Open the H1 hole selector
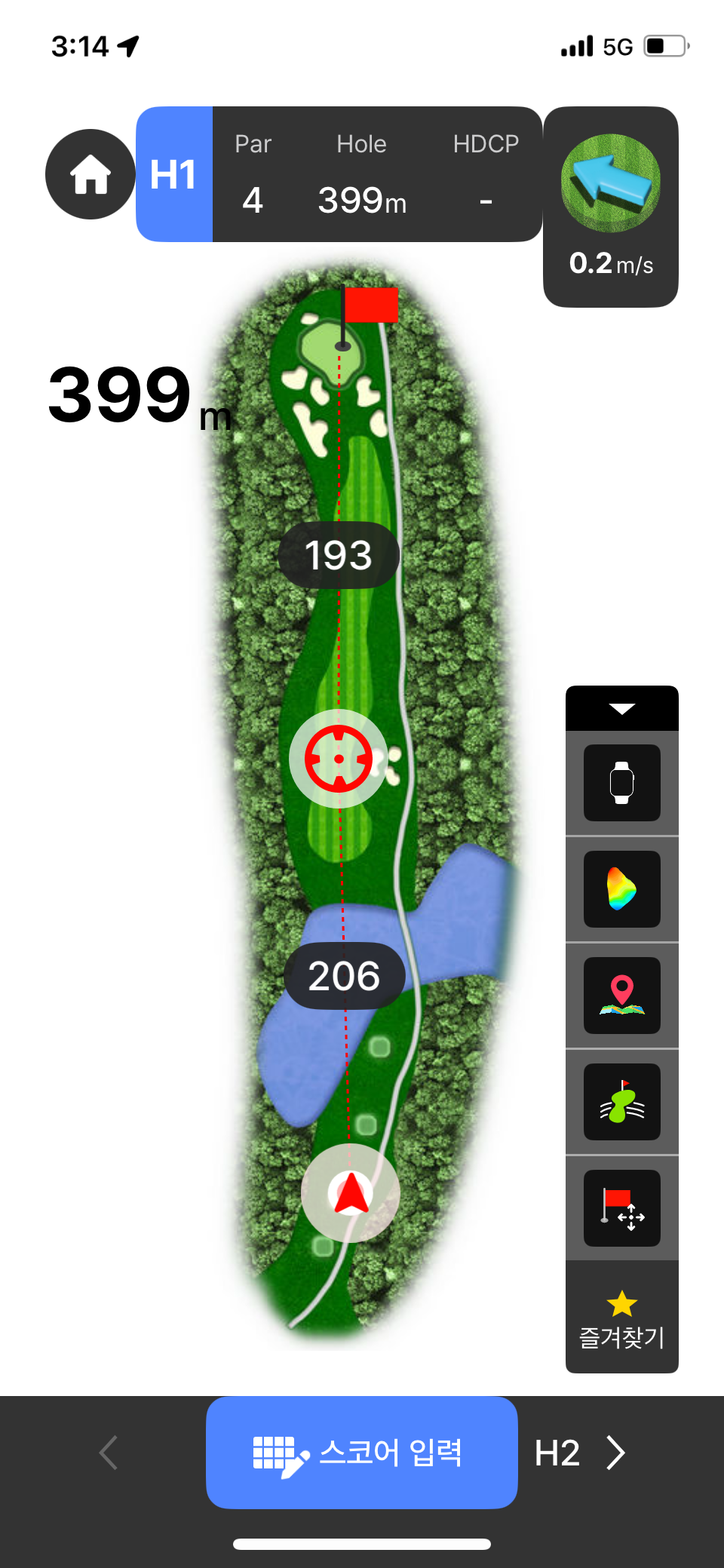 click(174, 174)
